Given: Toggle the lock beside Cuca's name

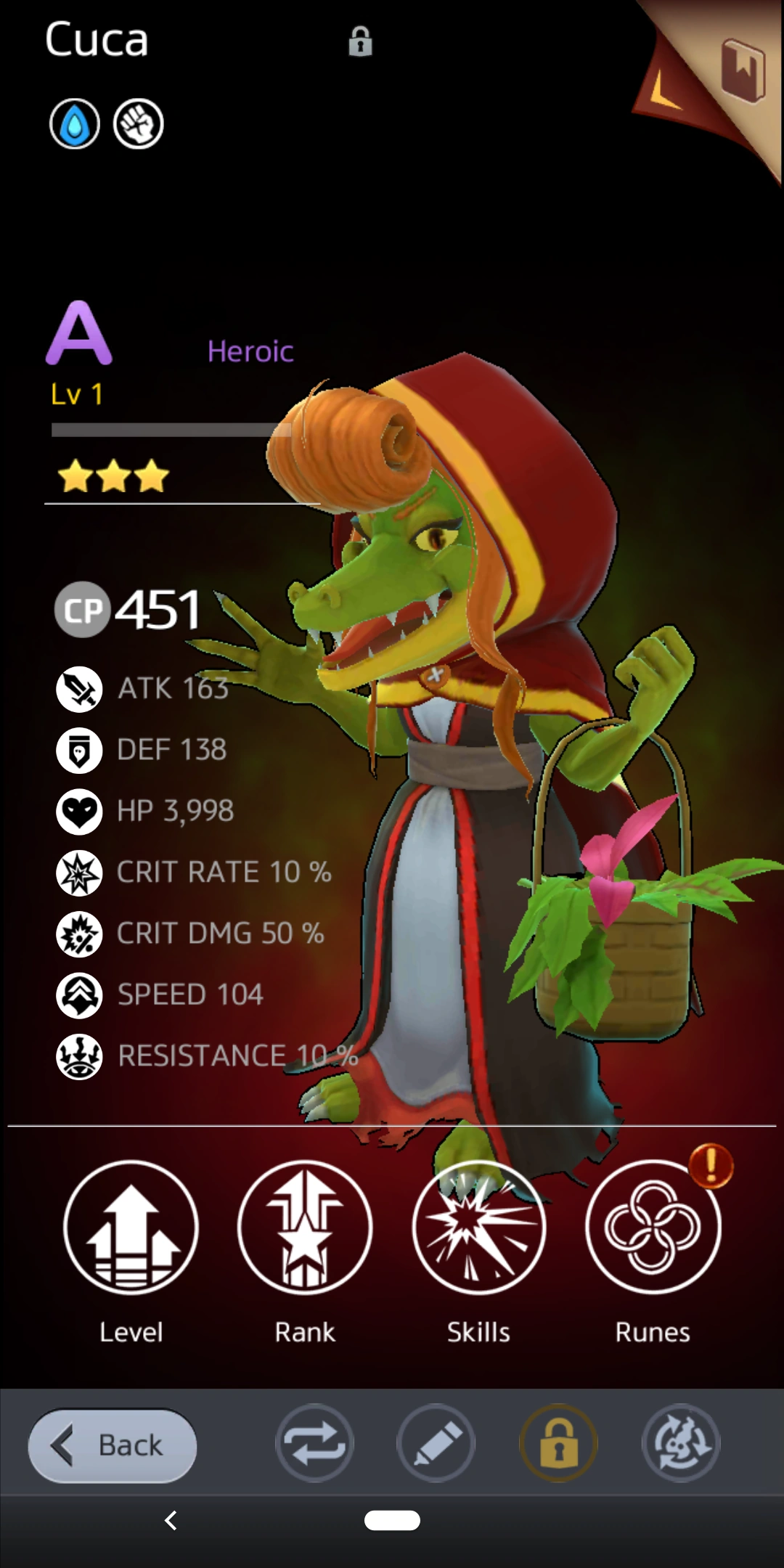Looking at the screenshot, I should click(361, 41).
